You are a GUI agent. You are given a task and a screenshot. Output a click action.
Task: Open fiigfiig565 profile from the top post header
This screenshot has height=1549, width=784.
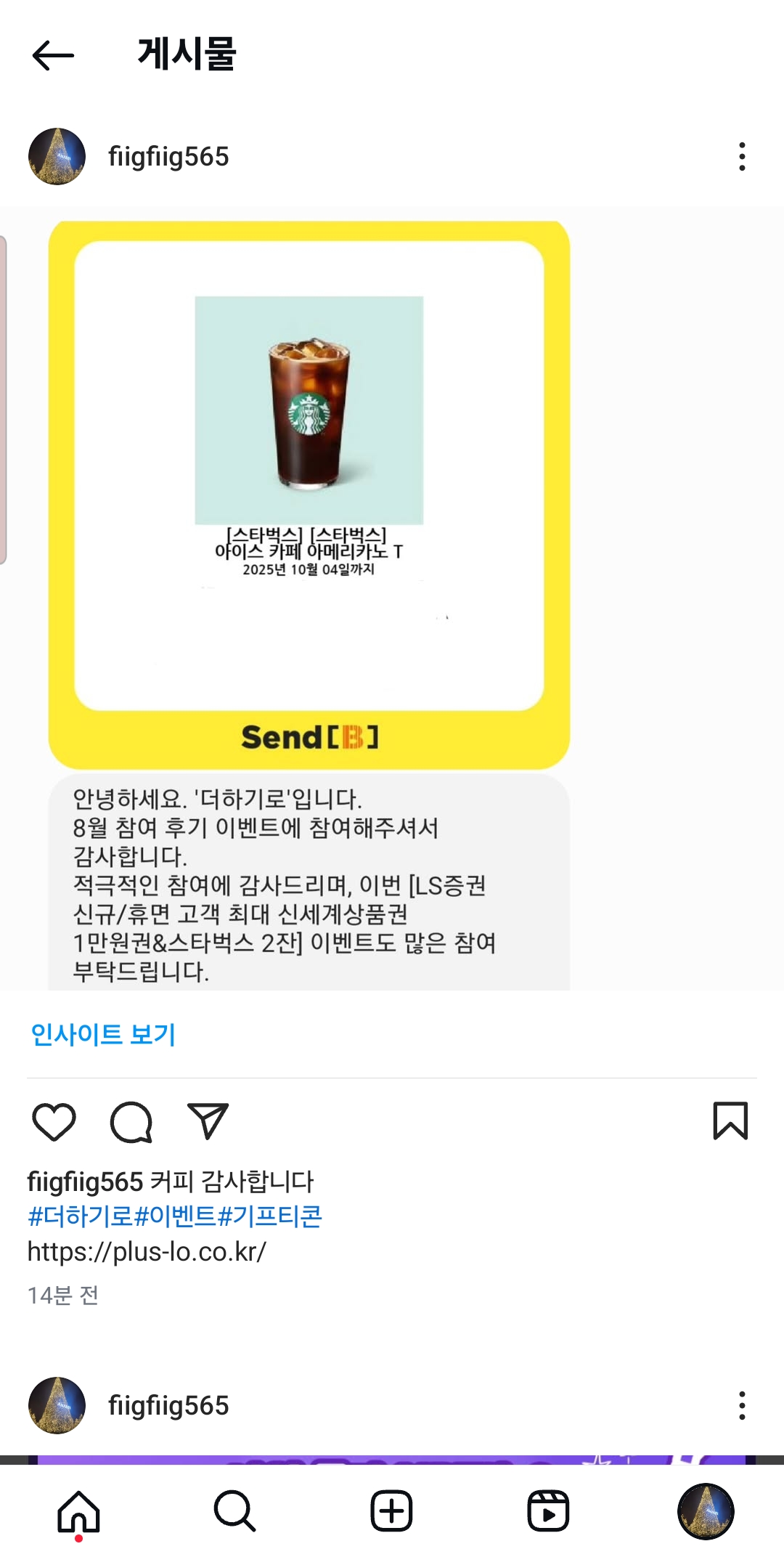tap(168, 157)
